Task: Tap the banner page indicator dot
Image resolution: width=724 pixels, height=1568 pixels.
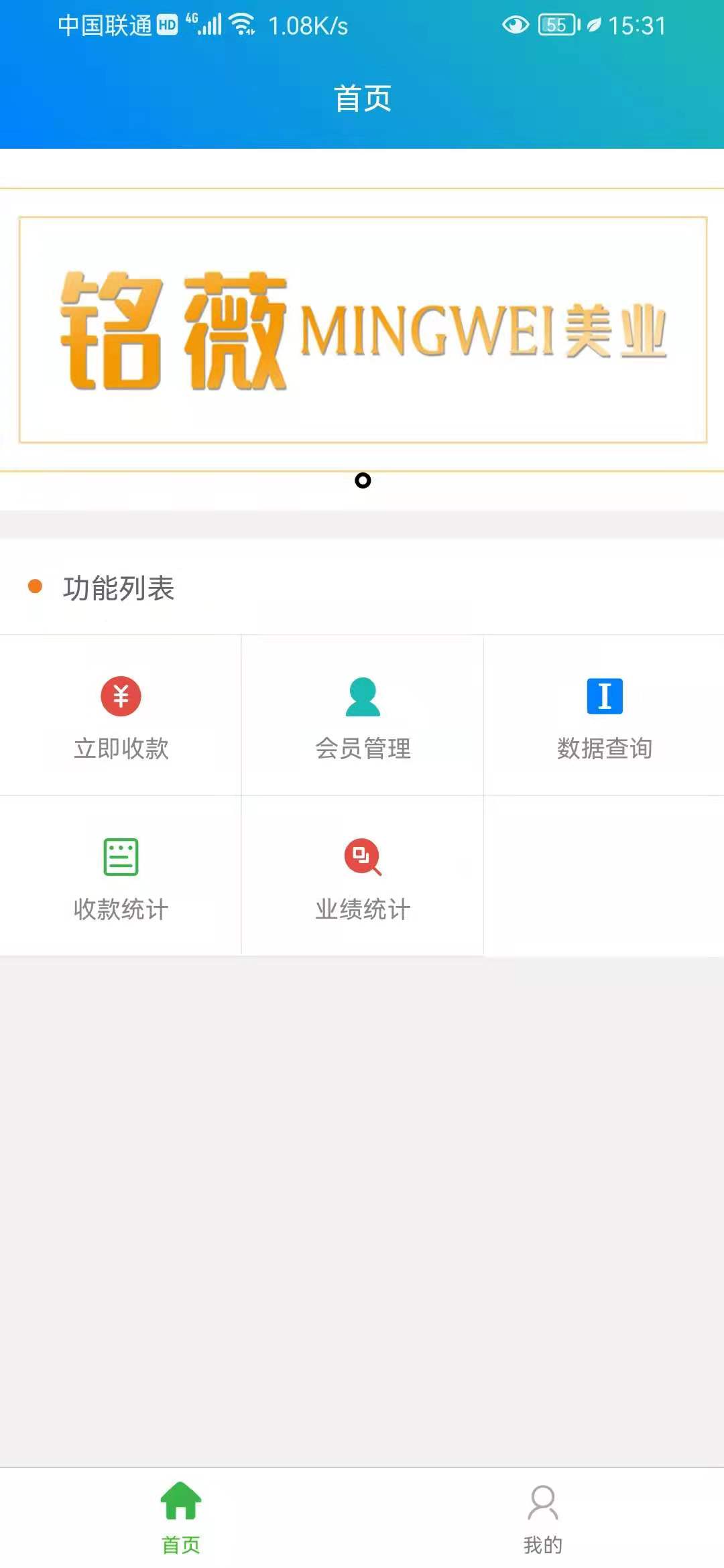Action: tap(363, 480)
